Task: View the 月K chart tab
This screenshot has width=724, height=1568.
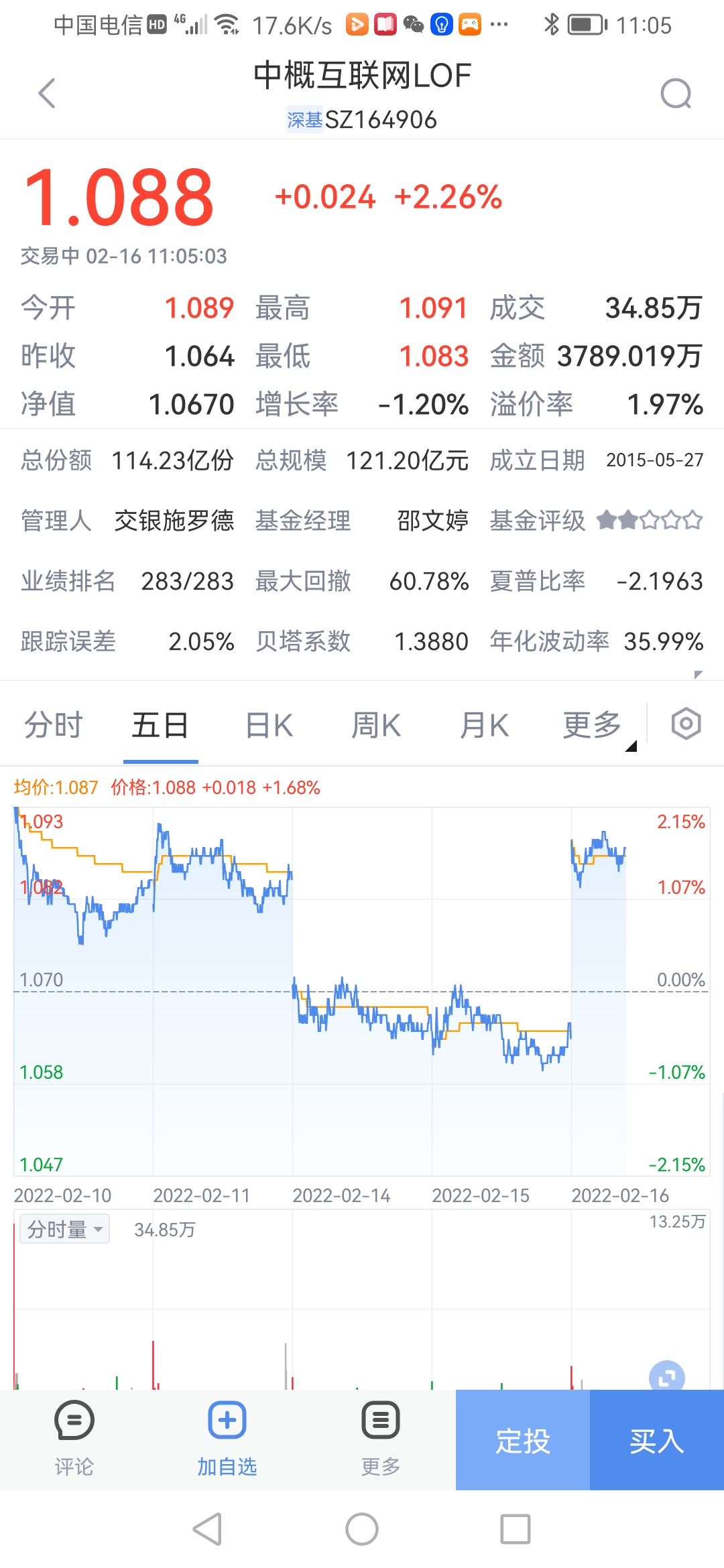Action: tap(484, 725)
